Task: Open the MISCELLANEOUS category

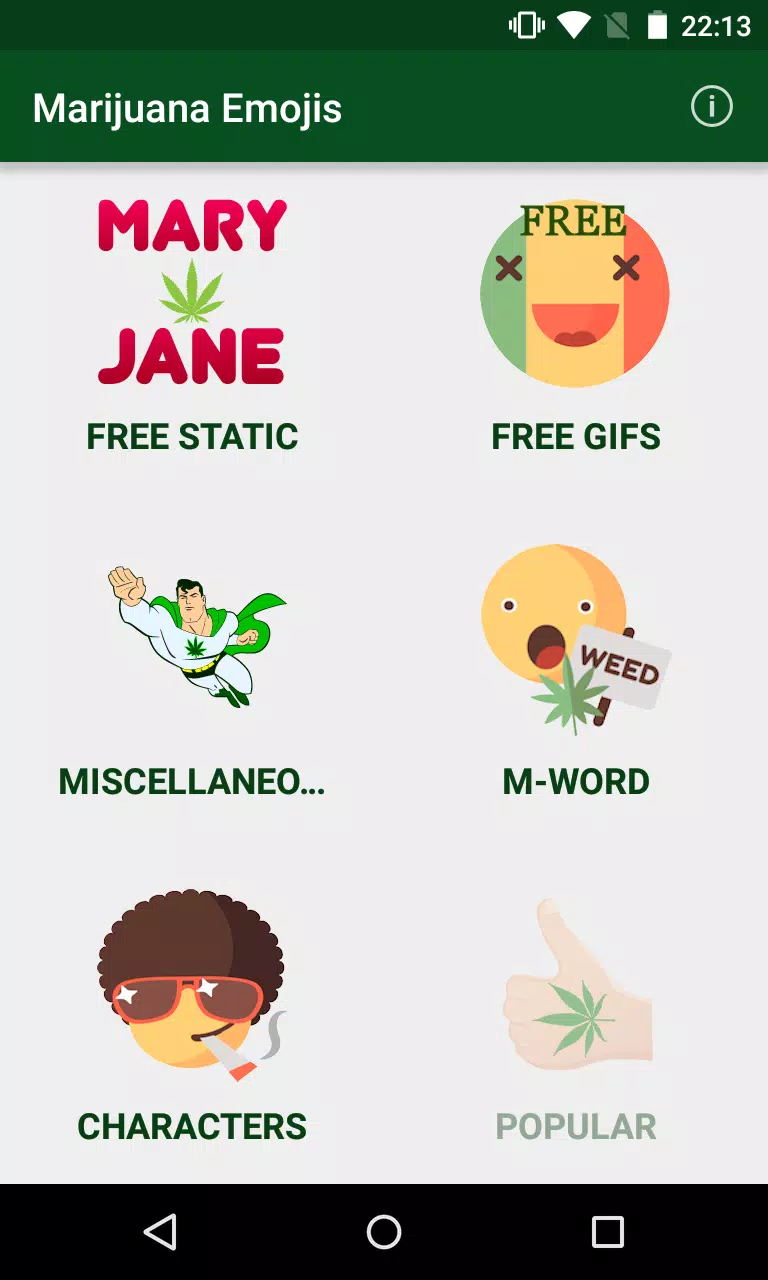Action: (x=192, y=782)
